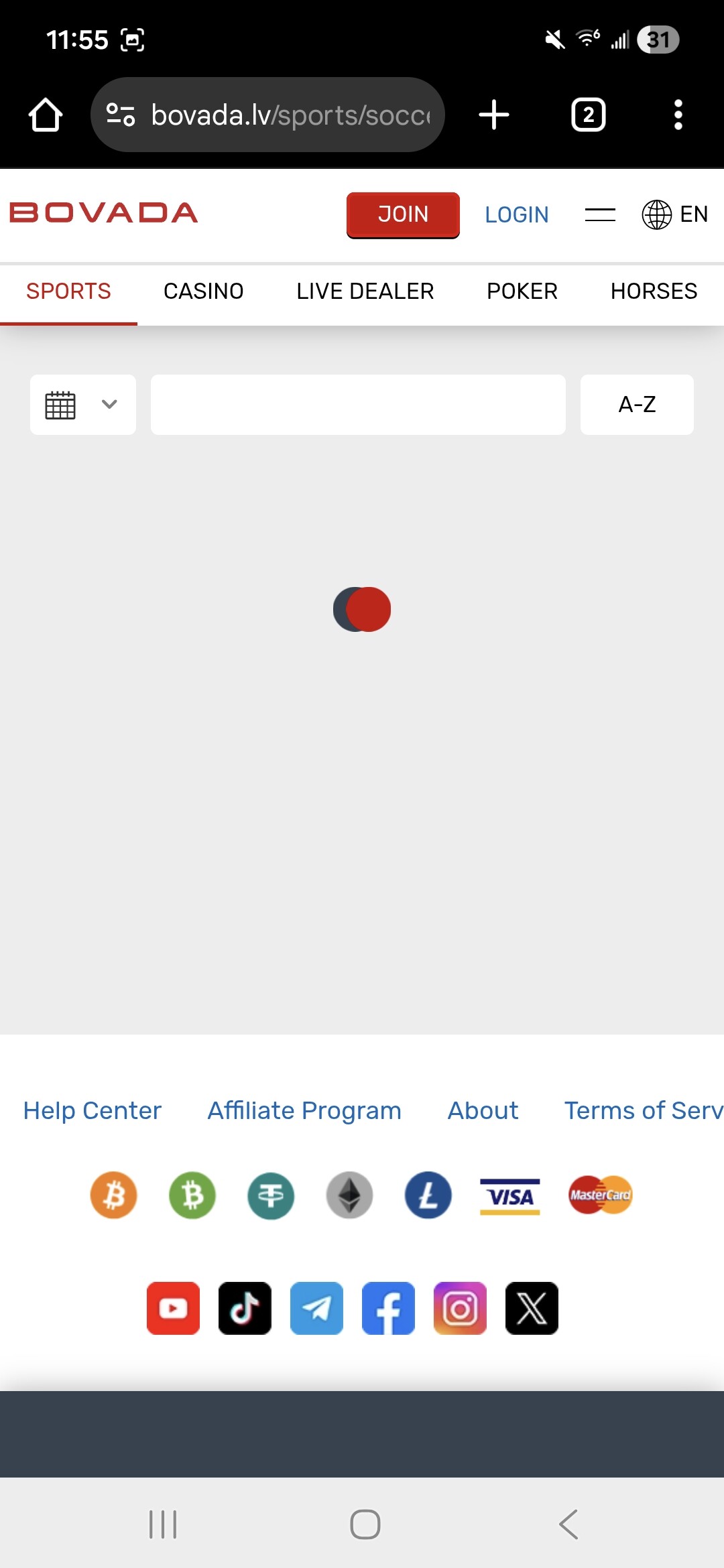This screenshot has width=724, height=1568.
Task: Go to Bovada's Facebook page
Action: (388, 1308)
